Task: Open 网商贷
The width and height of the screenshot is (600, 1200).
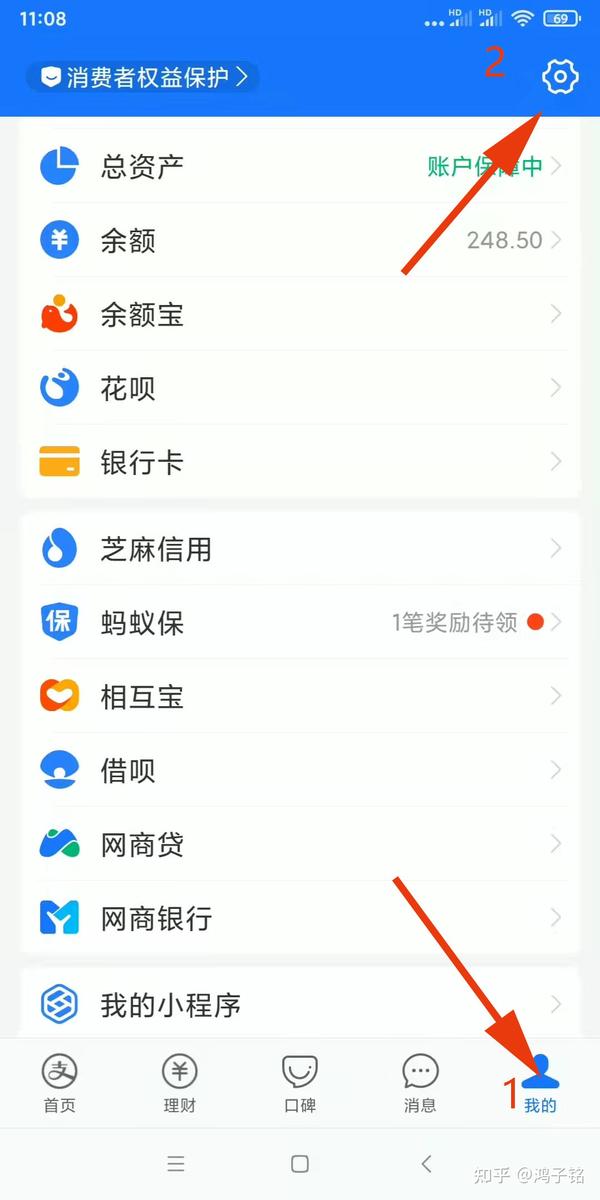Action: [300, 844]
